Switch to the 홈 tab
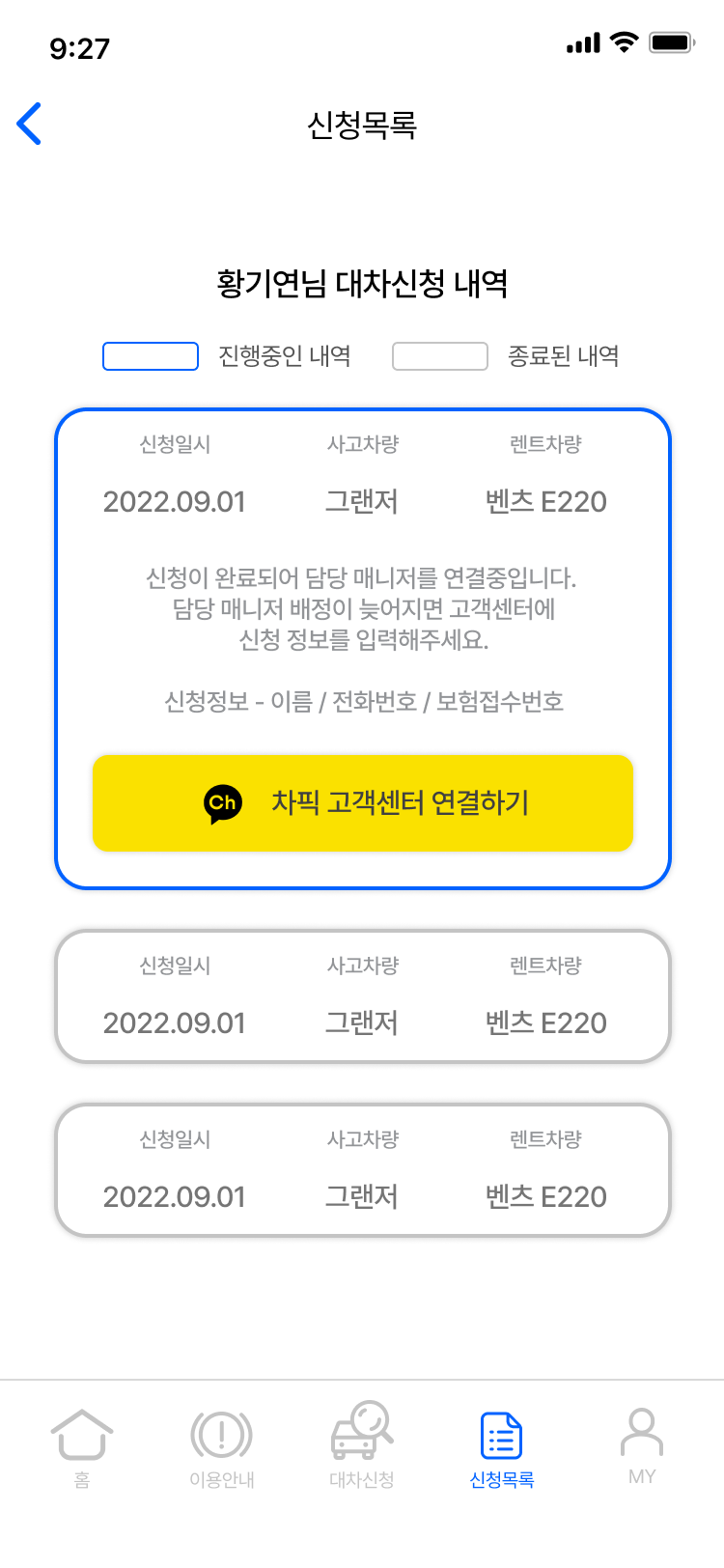The width and height of the screenshot is (724, 1568). click(82, 1445)
